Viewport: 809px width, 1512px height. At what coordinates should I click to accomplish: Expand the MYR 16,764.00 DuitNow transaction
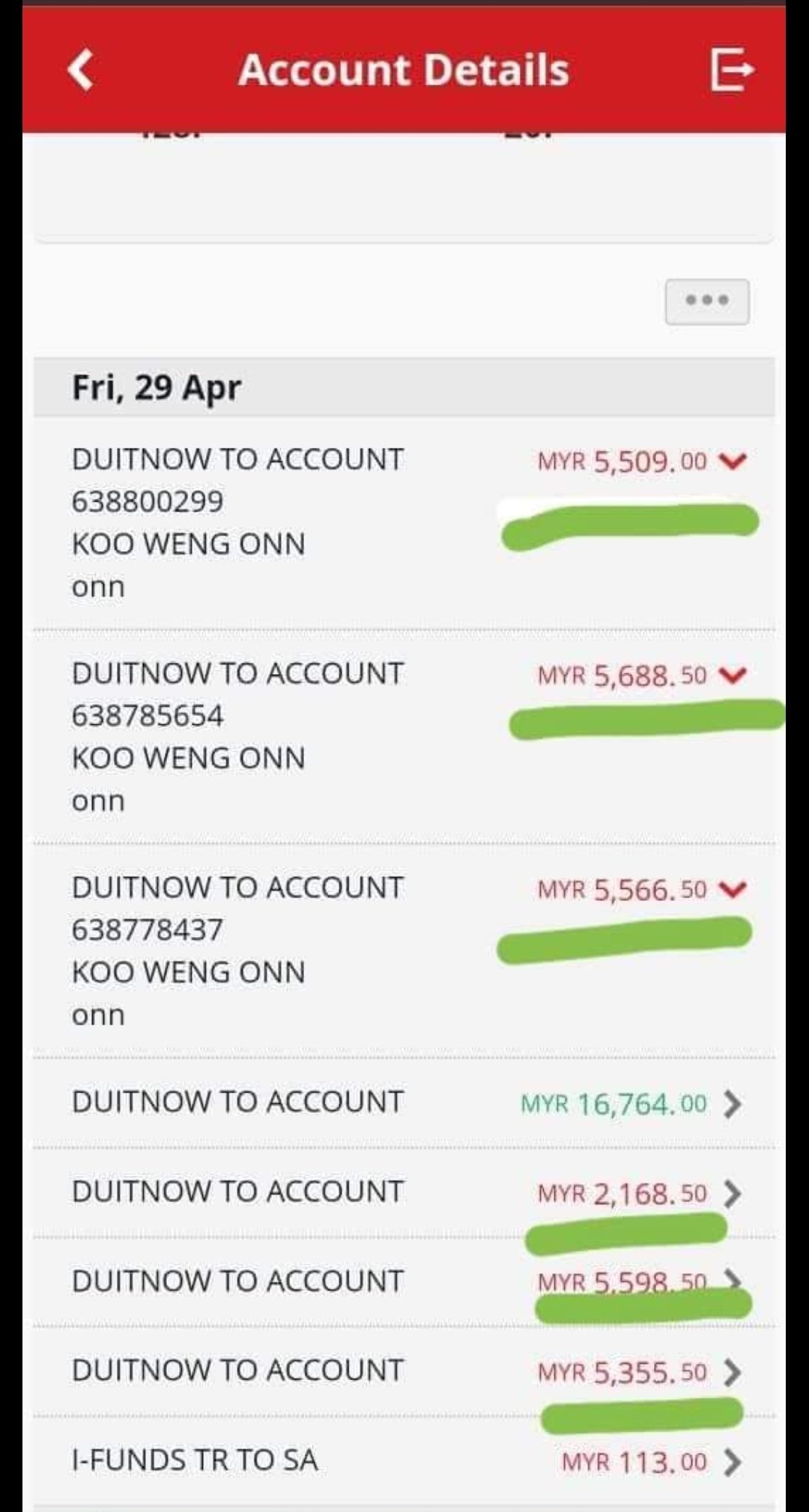pyautogui.click(x=733, y=1103)
